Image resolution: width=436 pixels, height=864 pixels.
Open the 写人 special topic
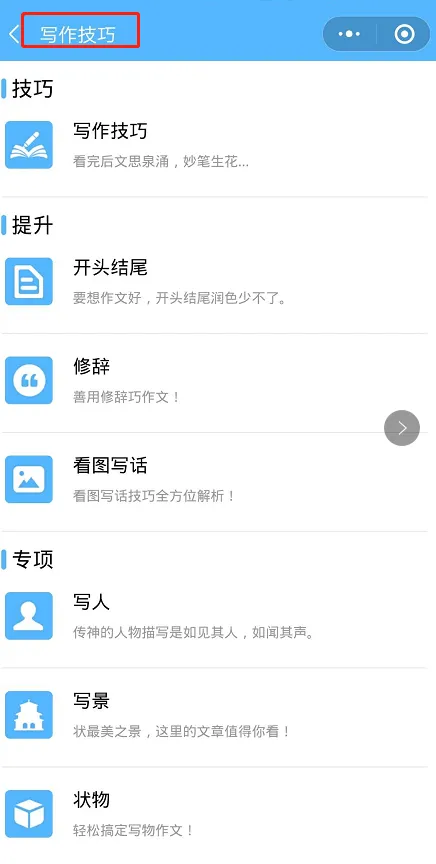[215, 615]
